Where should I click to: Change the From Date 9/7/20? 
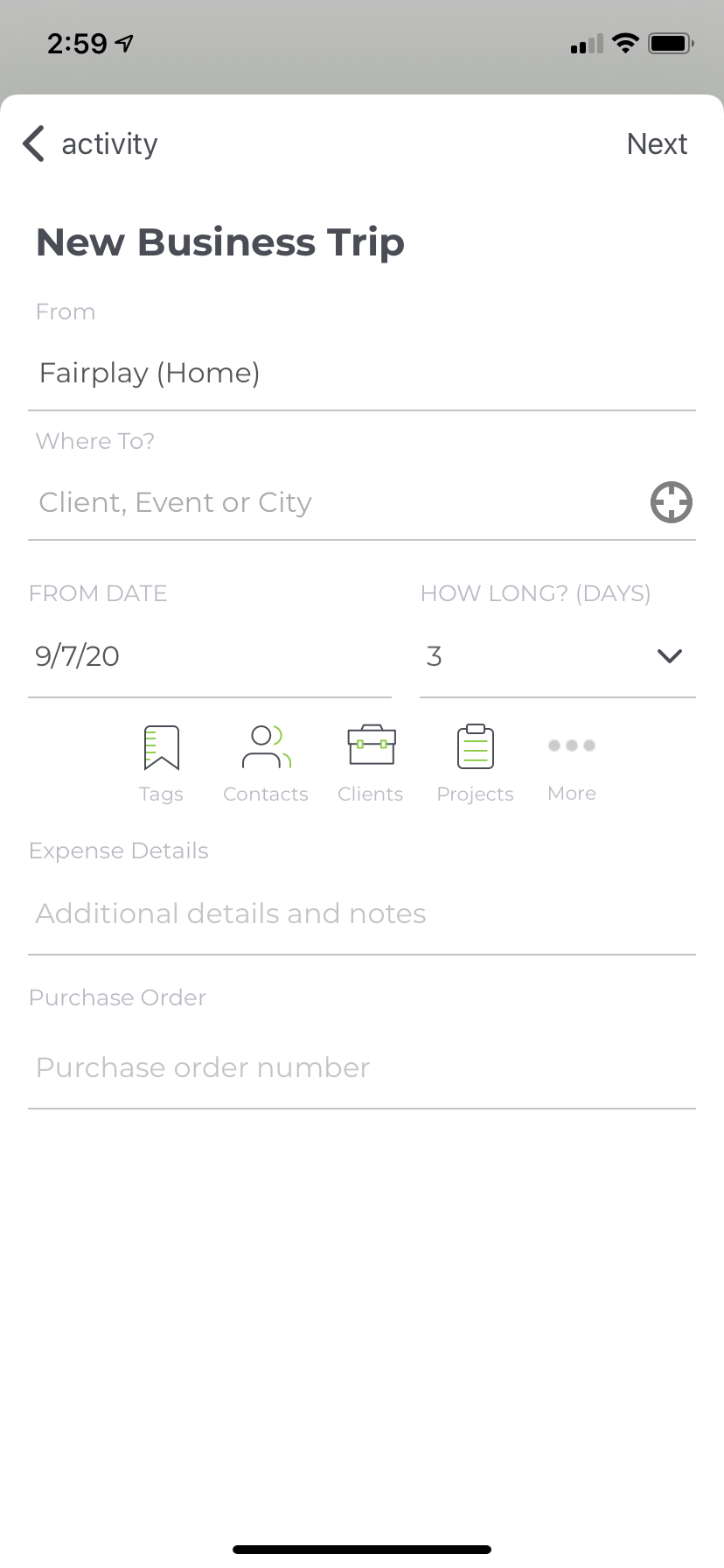tap(209, 656)
